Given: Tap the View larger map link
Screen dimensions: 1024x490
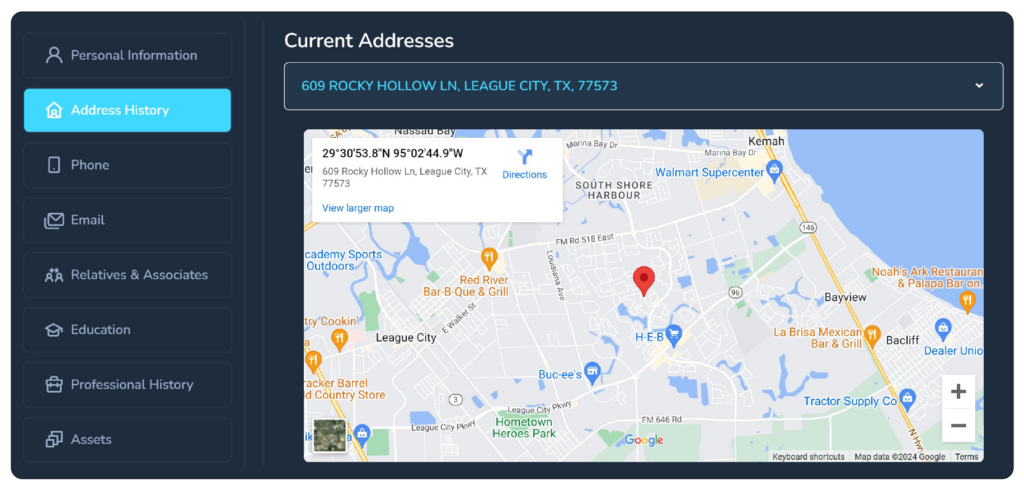Looking at the screenshot, I should pos(358,208).
